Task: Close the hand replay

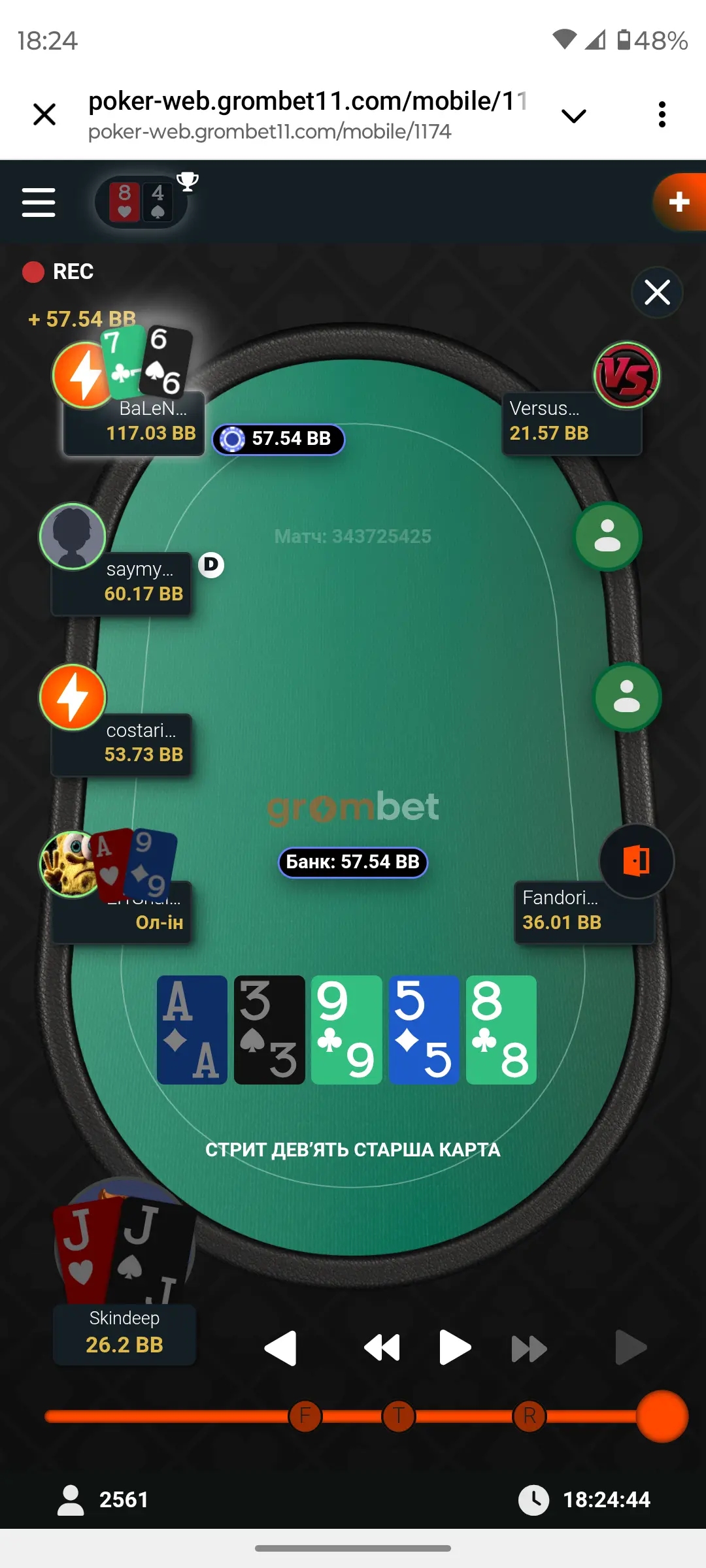Action: (x=657, y=292)
